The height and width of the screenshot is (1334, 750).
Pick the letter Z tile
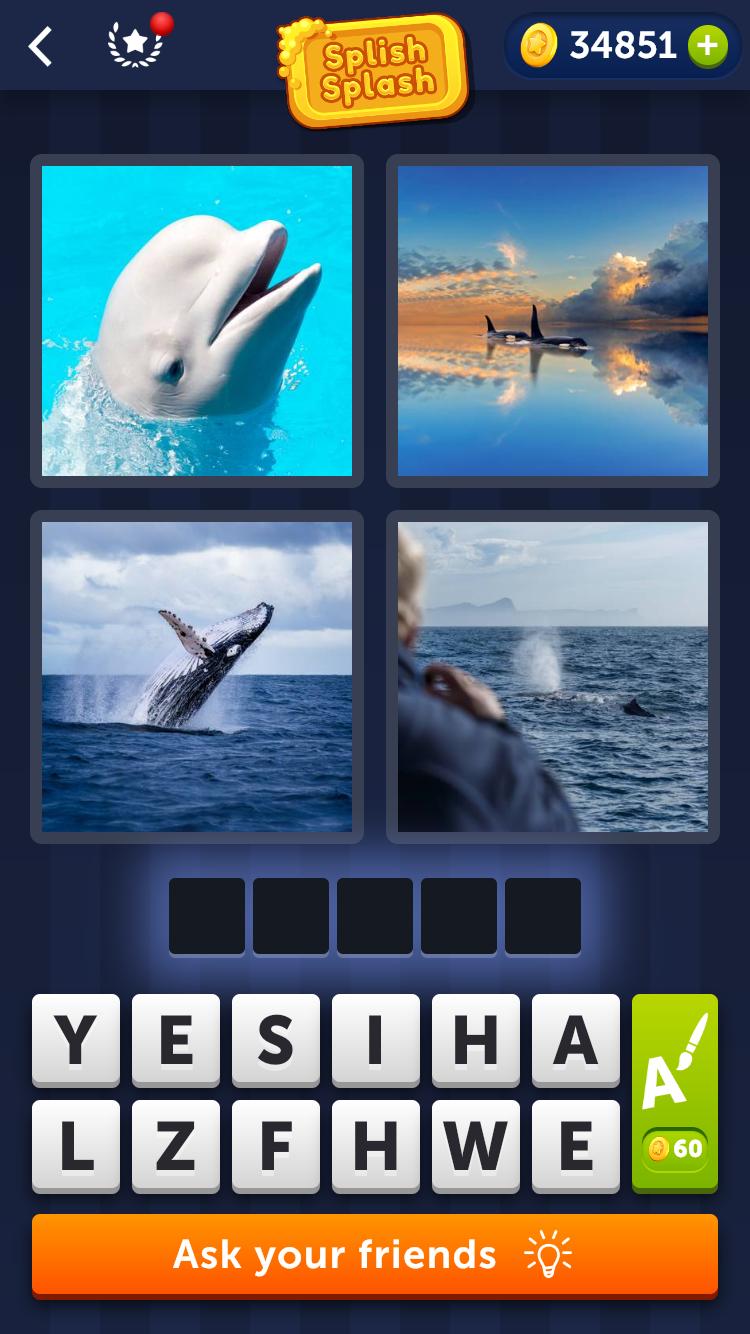pos(176,1146)
